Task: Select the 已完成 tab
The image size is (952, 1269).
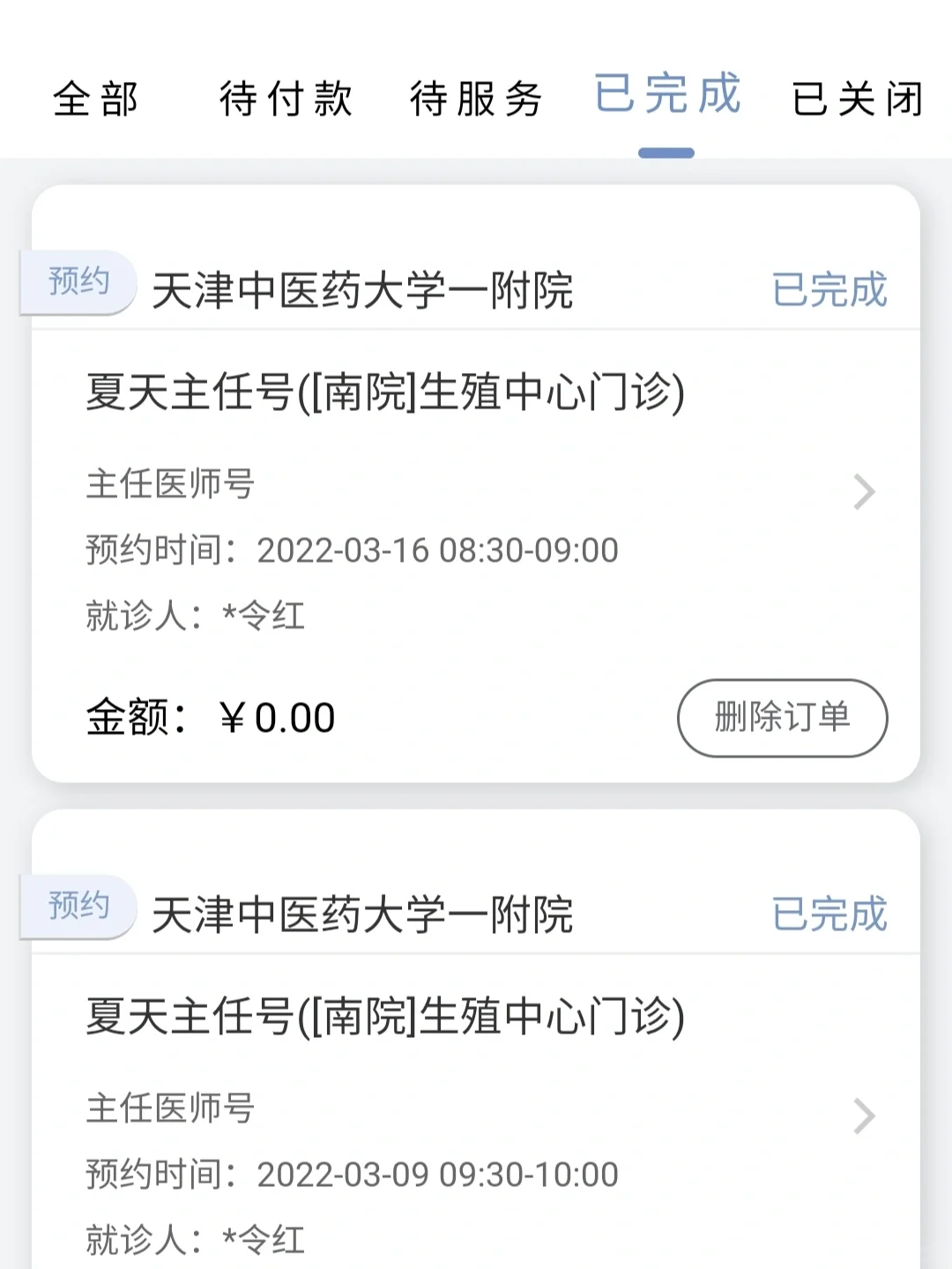Action: 667,94
